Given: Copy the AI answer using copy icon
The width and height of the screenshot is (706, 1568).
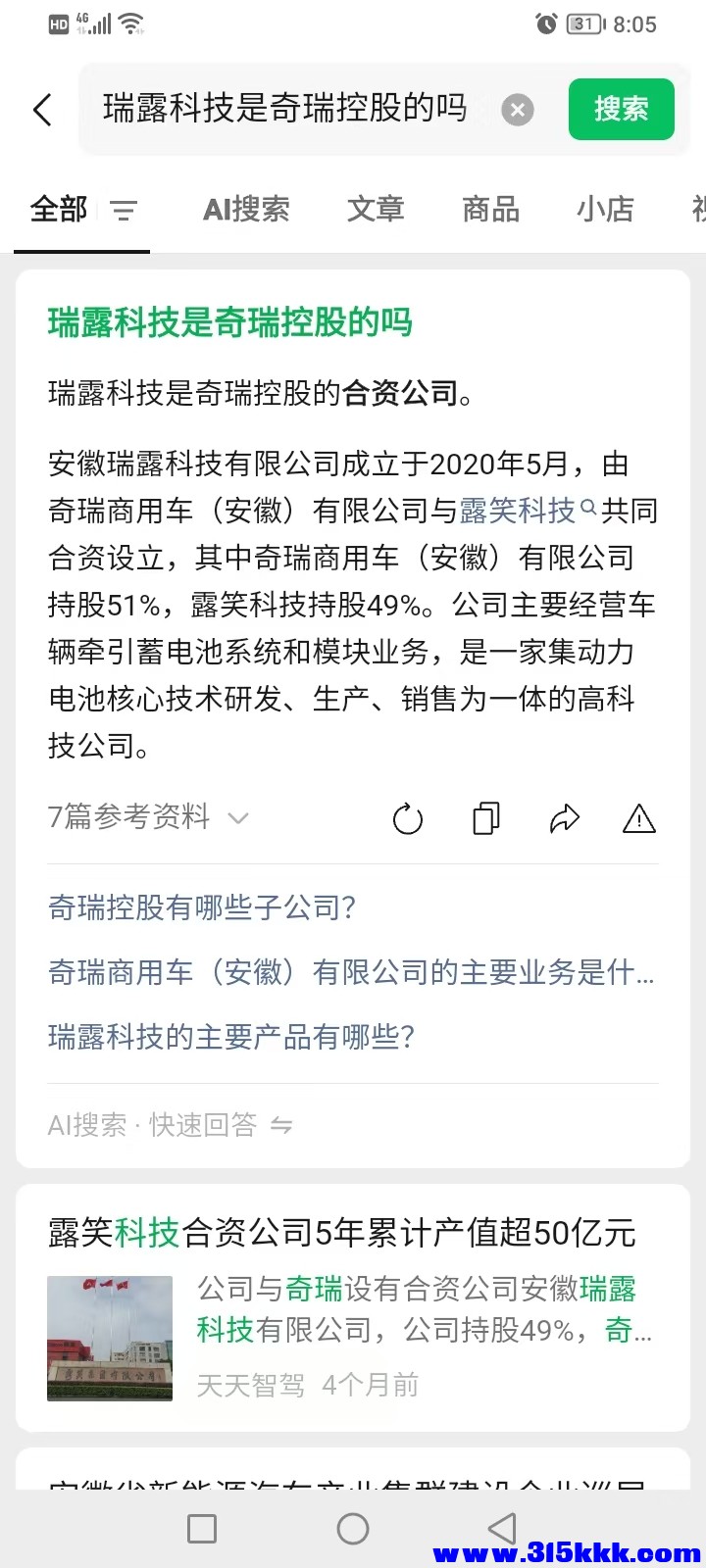Looking at the screenshot, I should (x=484, y=817).
